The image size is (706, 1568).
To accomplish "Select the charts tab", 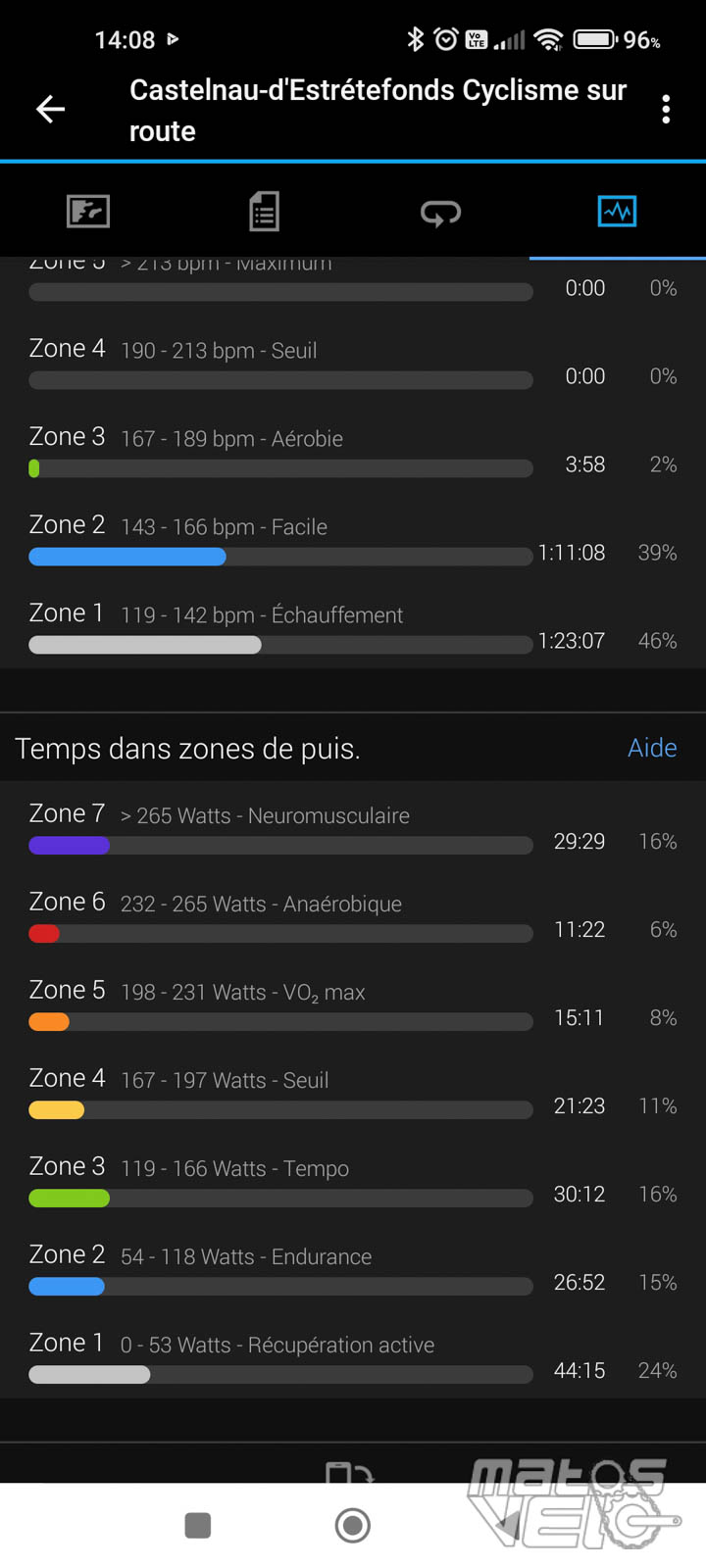I will pyautogui.click(x=617, y=211).
